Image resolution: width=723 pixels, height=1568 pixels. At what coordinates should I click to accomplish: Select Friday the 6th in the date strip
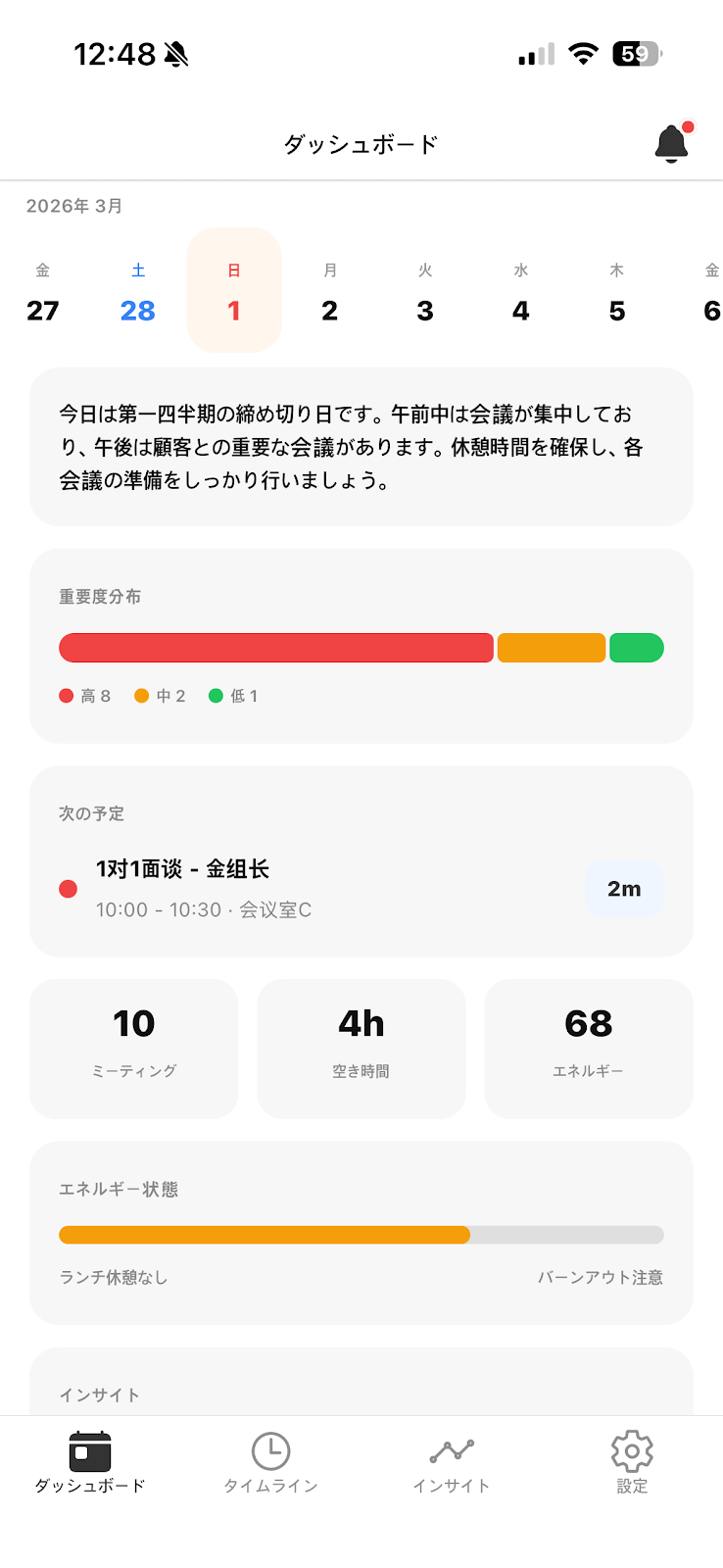(711, 292)
